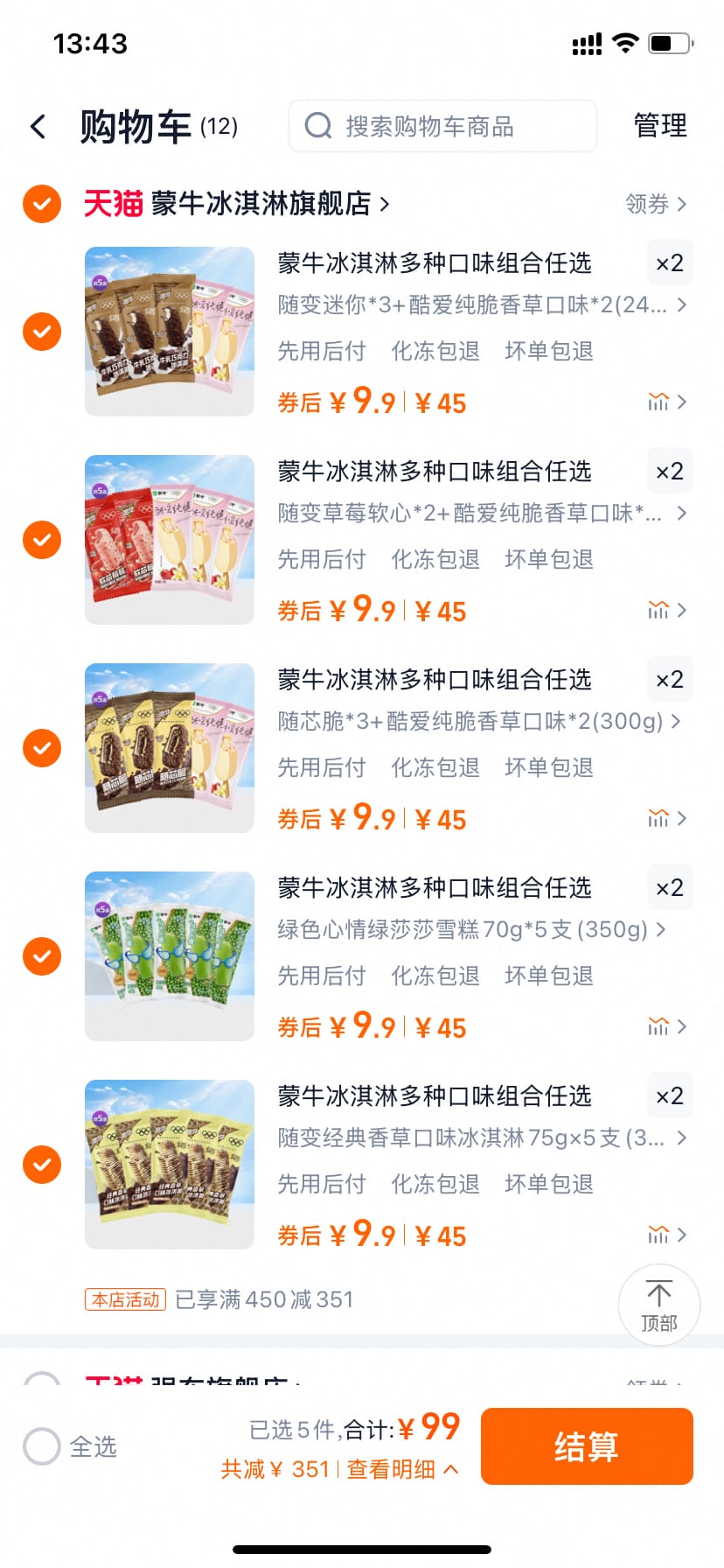Check out with the 结算 button
The height and width of the screenshot is (1568, 724).
tap(586, 1446)
